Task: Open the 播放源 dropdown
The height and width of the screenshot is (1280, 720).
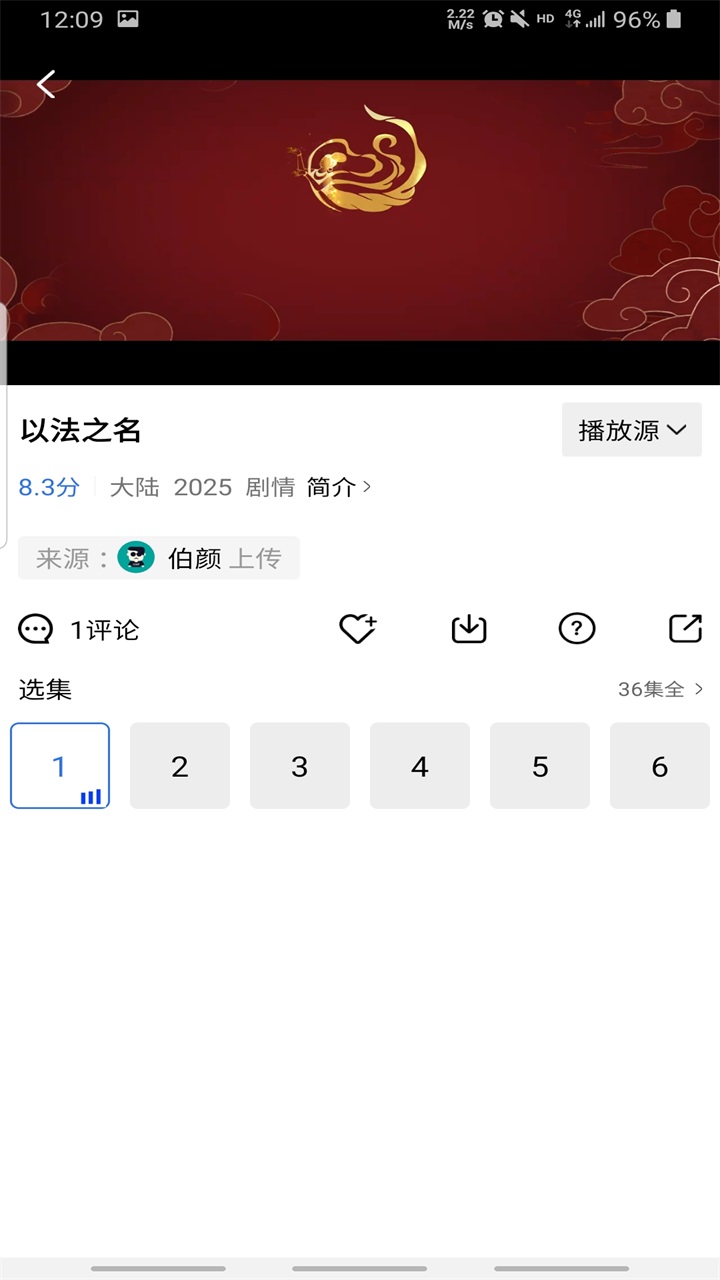Action: [631, 430]
